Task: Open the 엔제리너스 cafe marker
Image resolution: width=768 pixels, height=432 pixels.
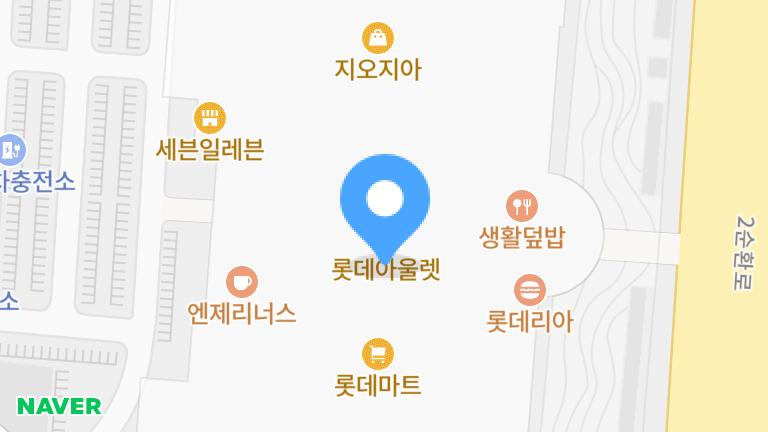Action: (x=241, y=281)
